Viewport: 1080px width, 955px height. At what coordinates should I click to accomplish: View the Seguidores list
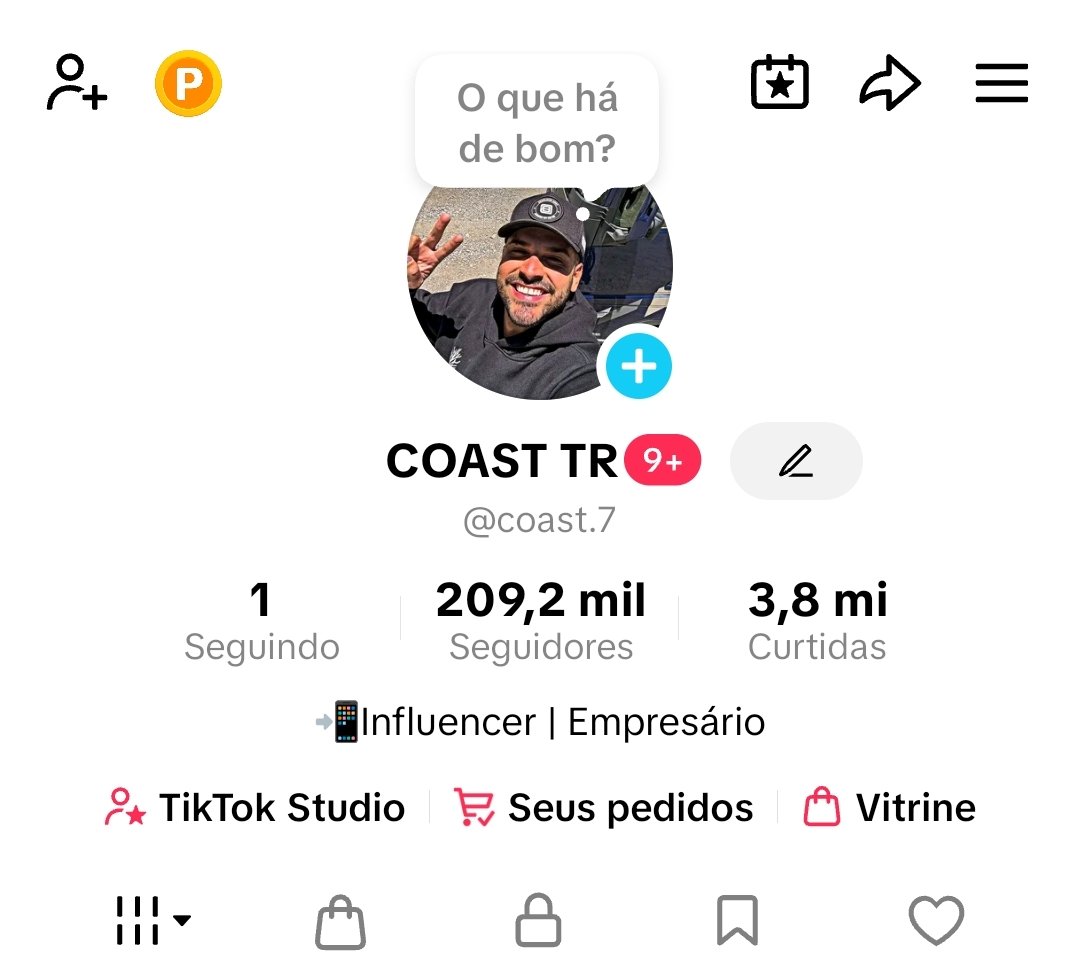(541, 621)
